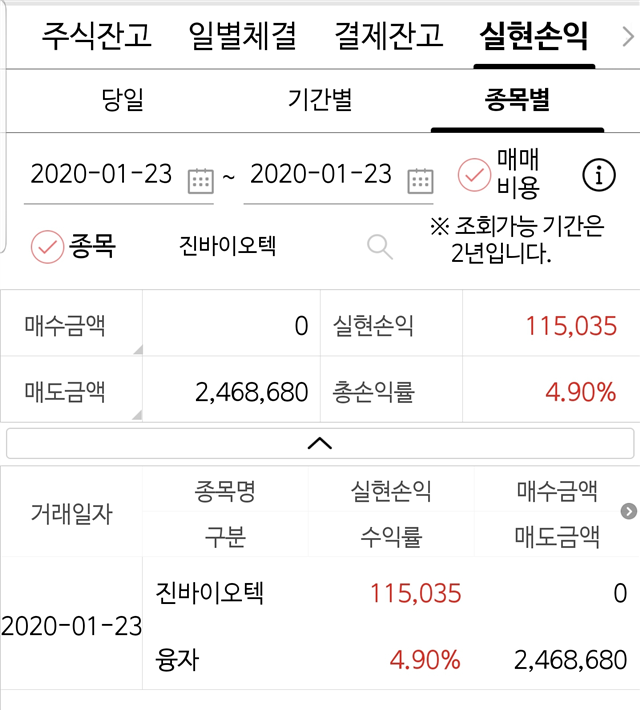Screen dimensions: 640x710
Task: Search for a stock with the magnifier
Action: click(380, 246)
